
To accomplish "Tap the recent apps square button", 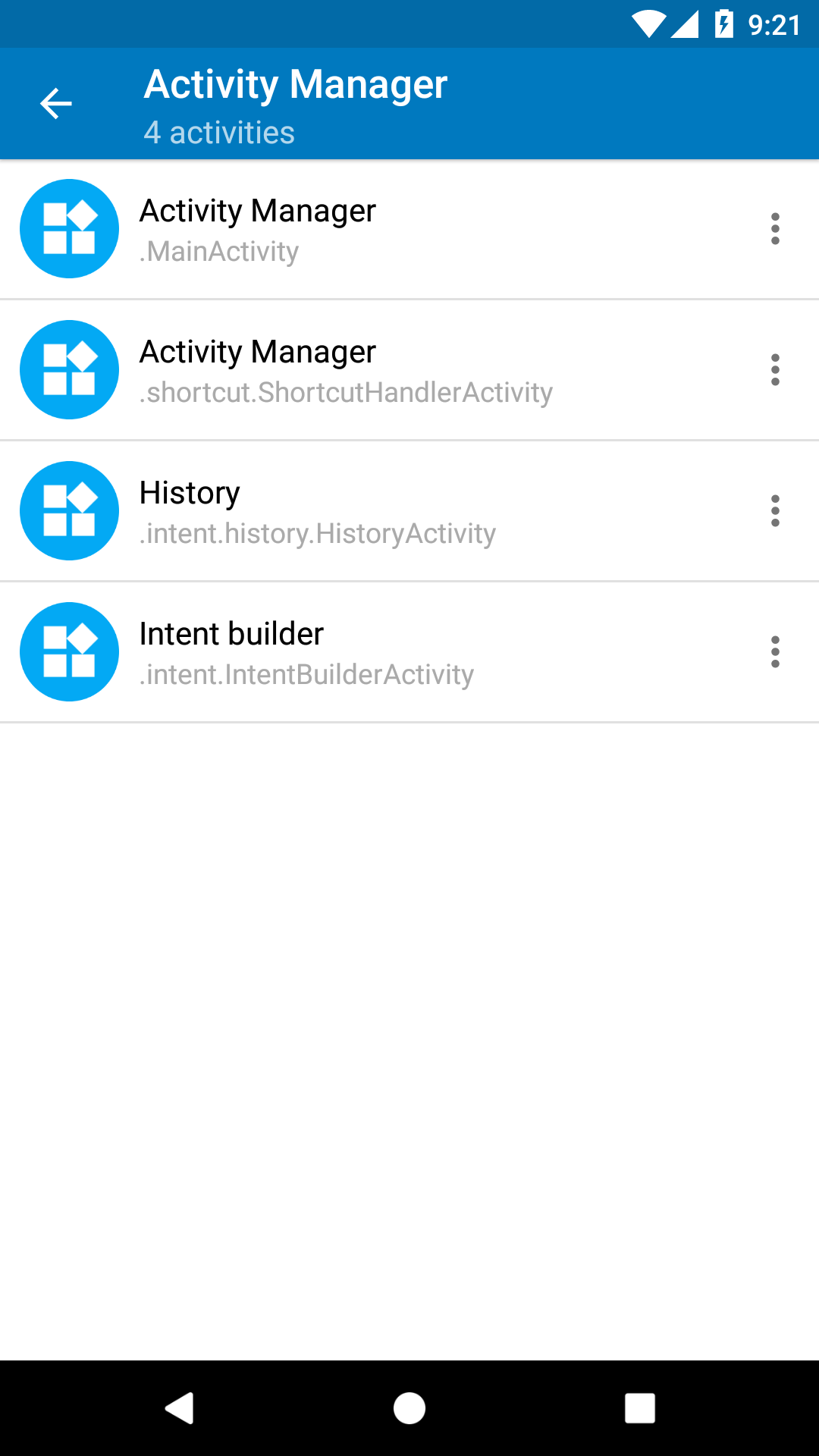I will tap(640, 1404).
